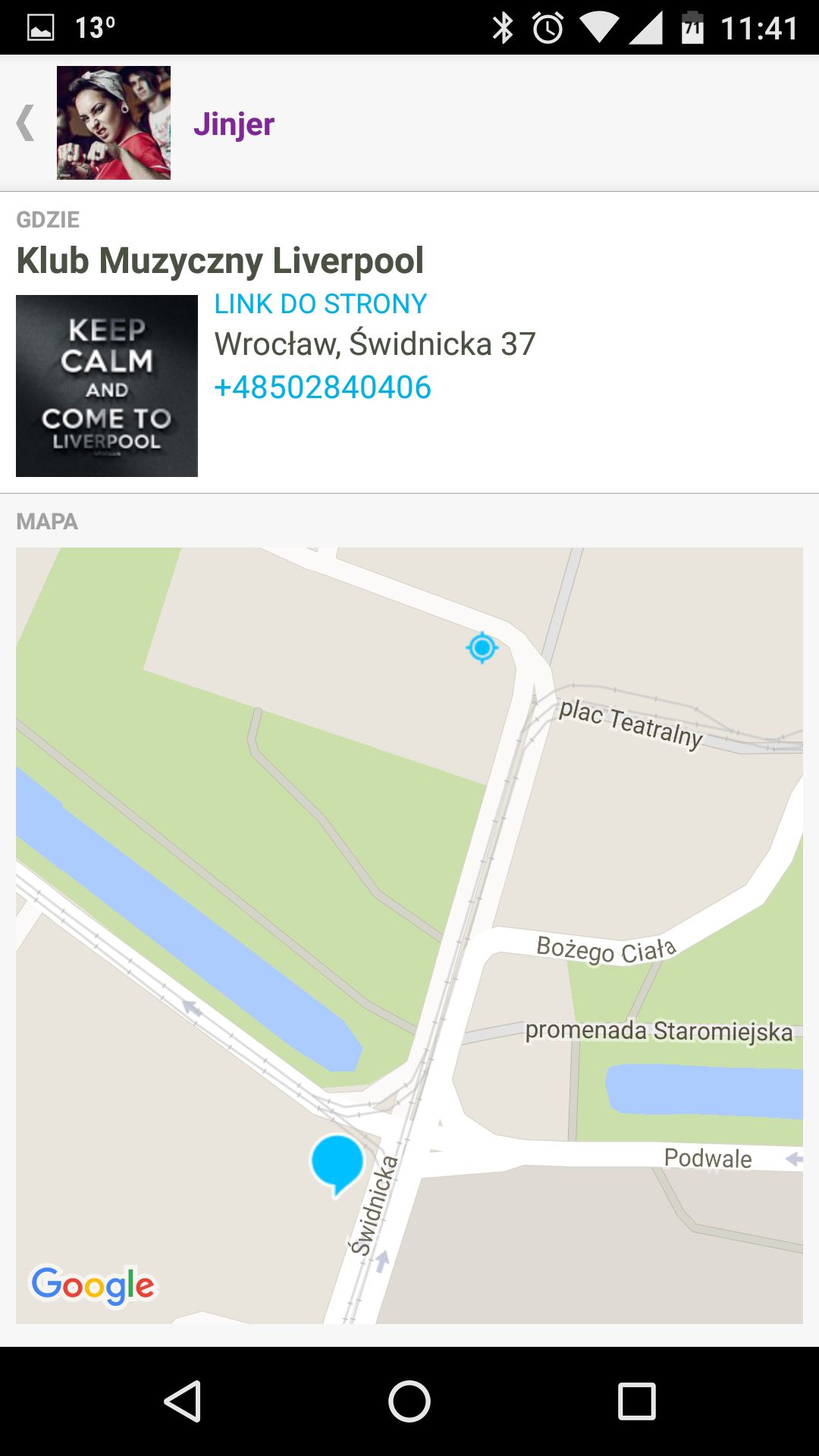Image resolution: width=819 pixels, height=1456 pixels.
Task: Open the LINK DO STRONY website link
Action: pos(320,304)
